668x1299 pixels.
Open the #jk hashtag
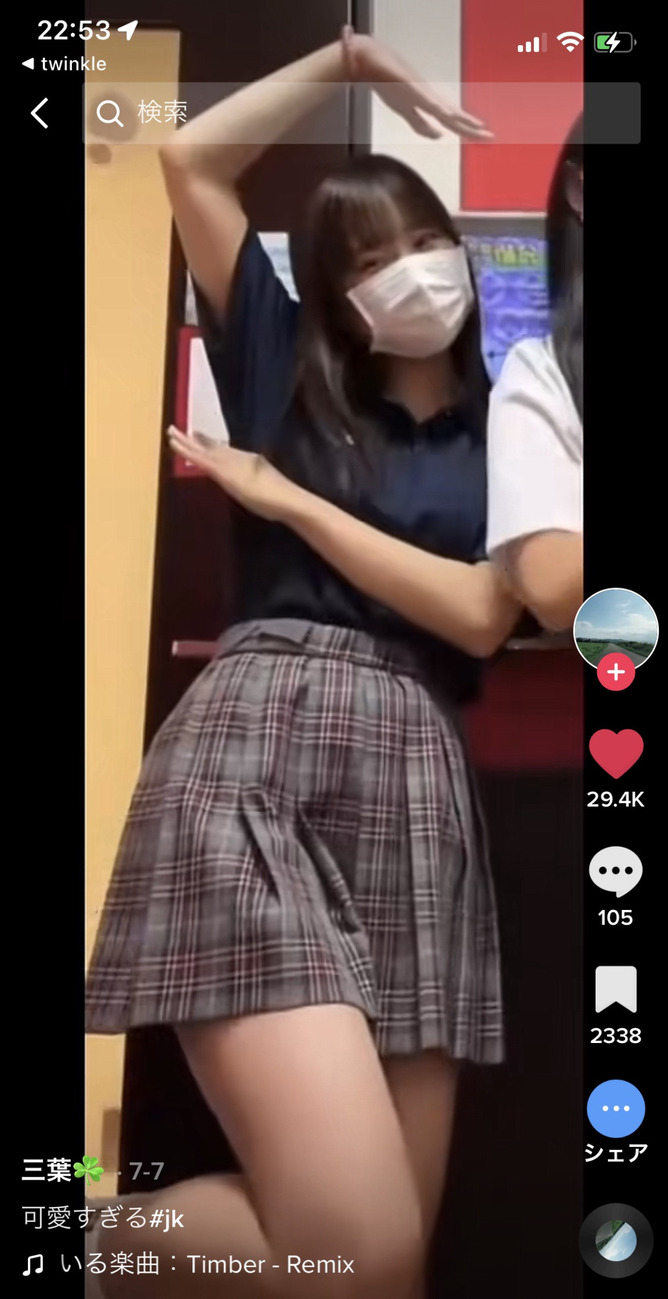tap(166, 1218)
